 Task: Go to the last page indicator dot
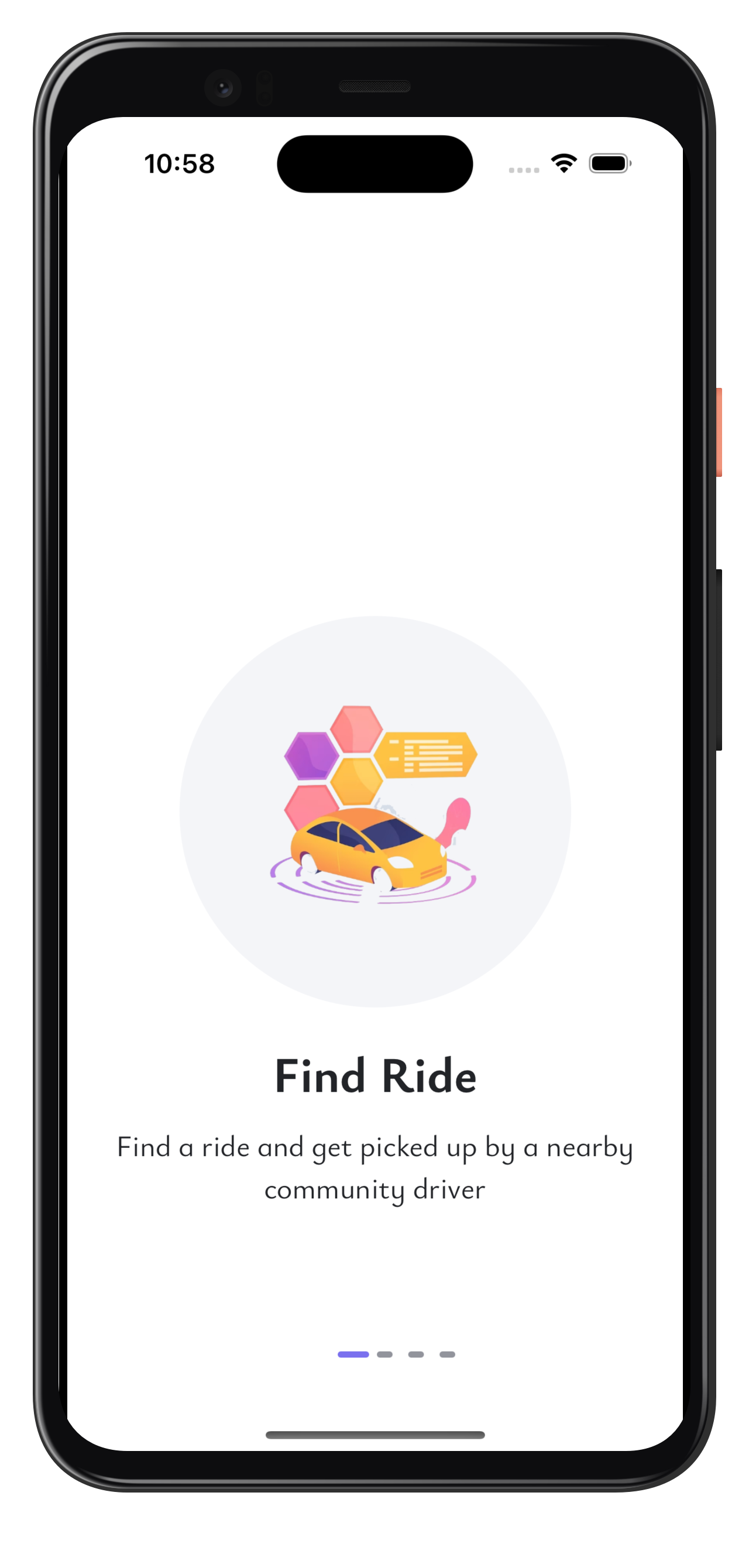click(x=448, y=1354)
